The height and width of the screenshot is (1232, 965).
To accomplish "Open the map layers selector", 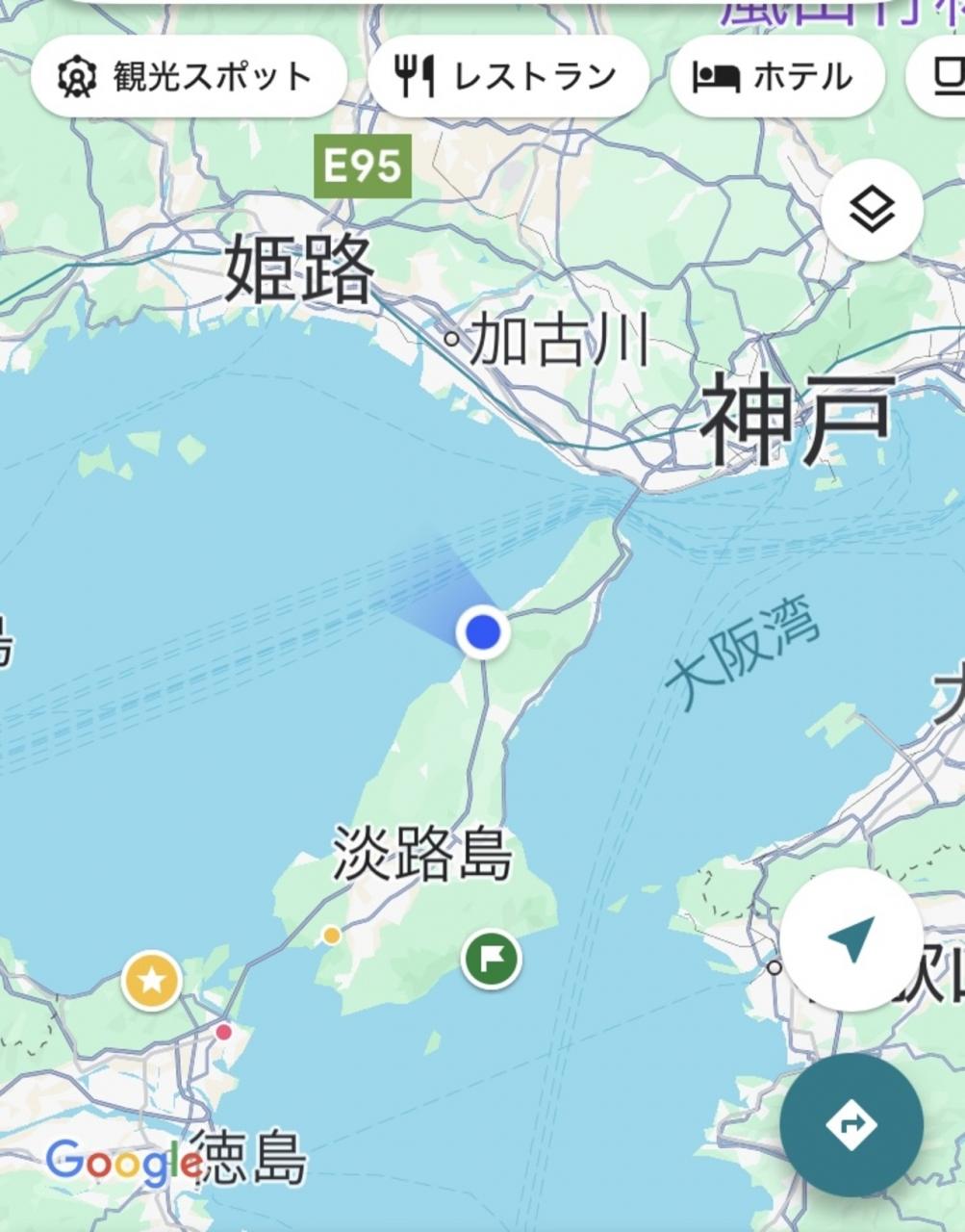I will click(872, 210).
